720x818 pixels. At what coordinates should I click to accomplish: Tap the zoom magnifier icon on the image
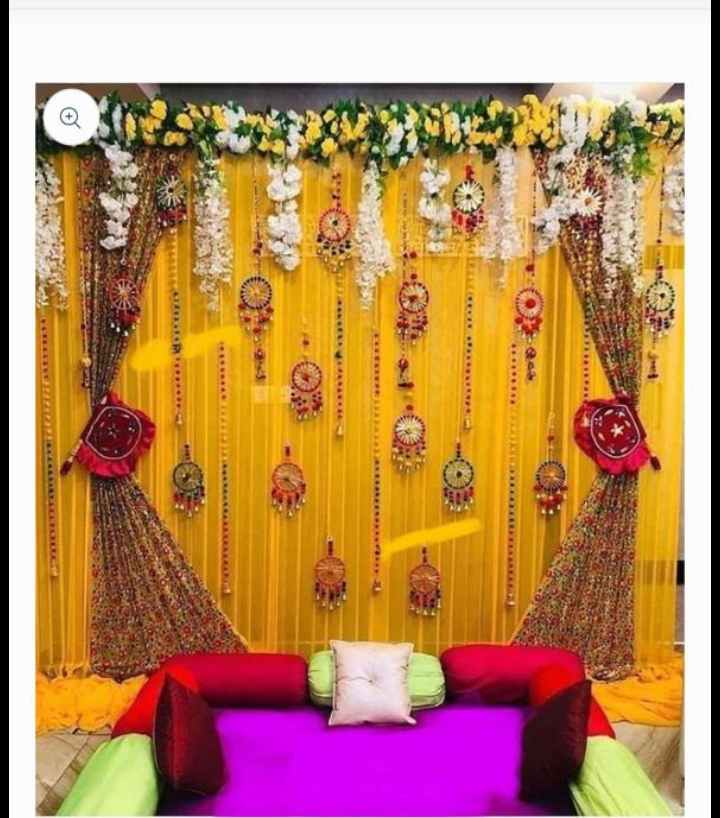pos(71,118)
